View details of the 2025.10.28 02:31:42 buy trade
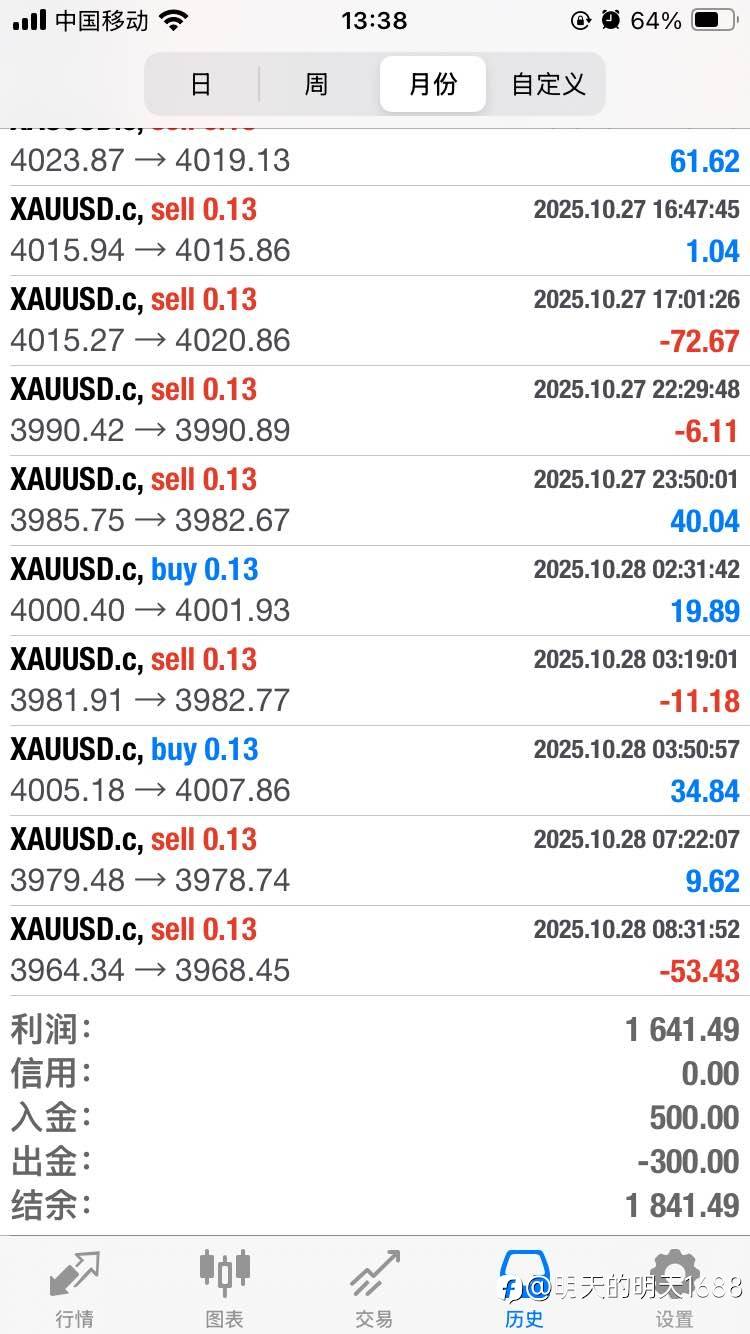750x1334 pixels. pyautogui.click(x=375, y=591)
